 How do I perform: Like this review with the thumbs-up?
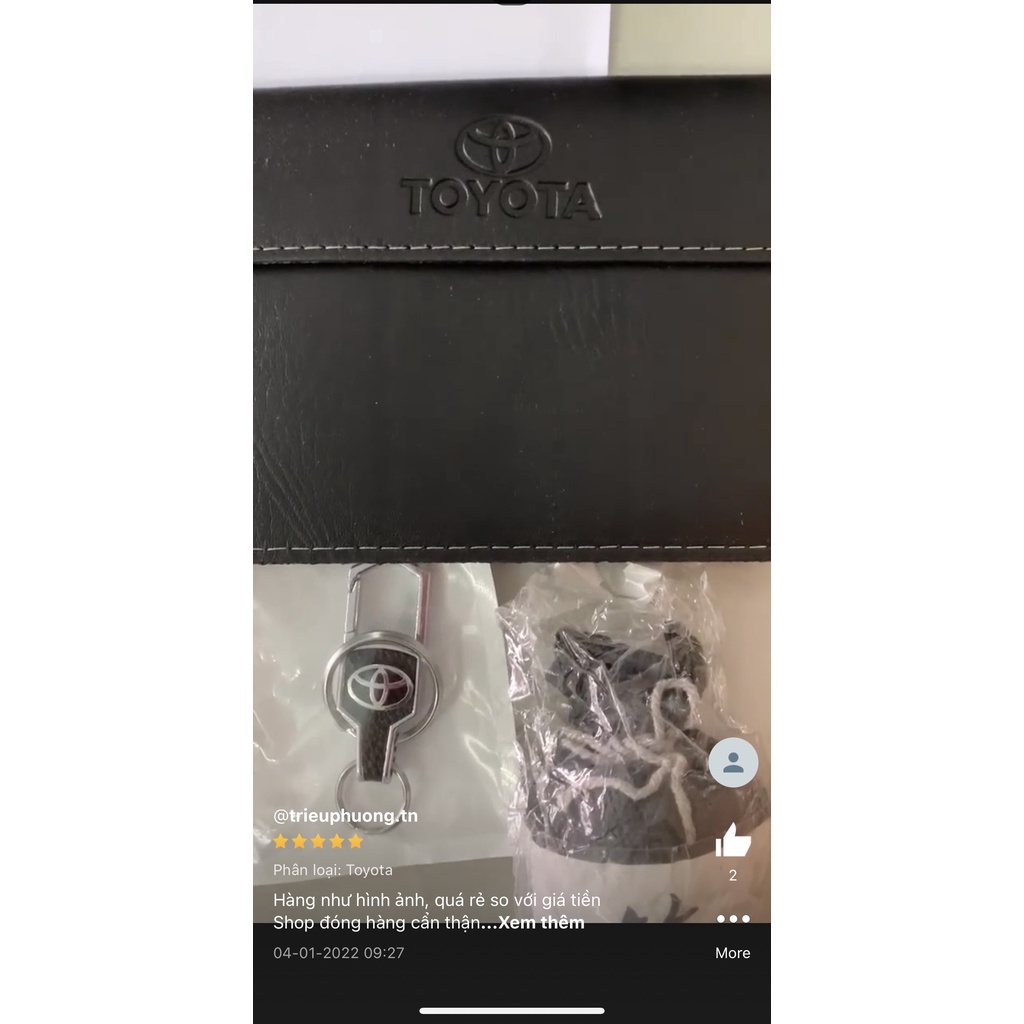(733, 841)
